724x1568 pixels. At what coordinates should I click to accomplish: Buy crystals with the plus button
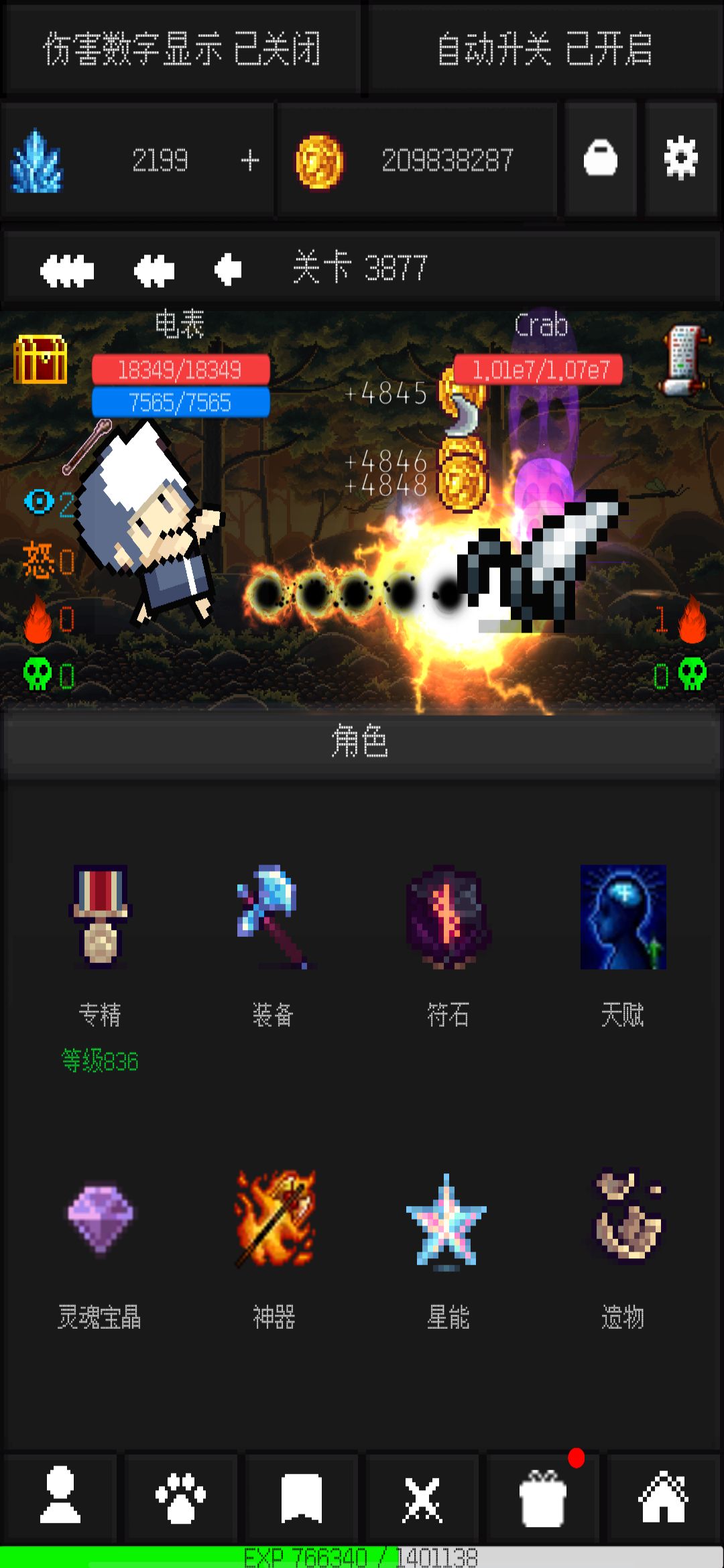(x=250, y=159)
